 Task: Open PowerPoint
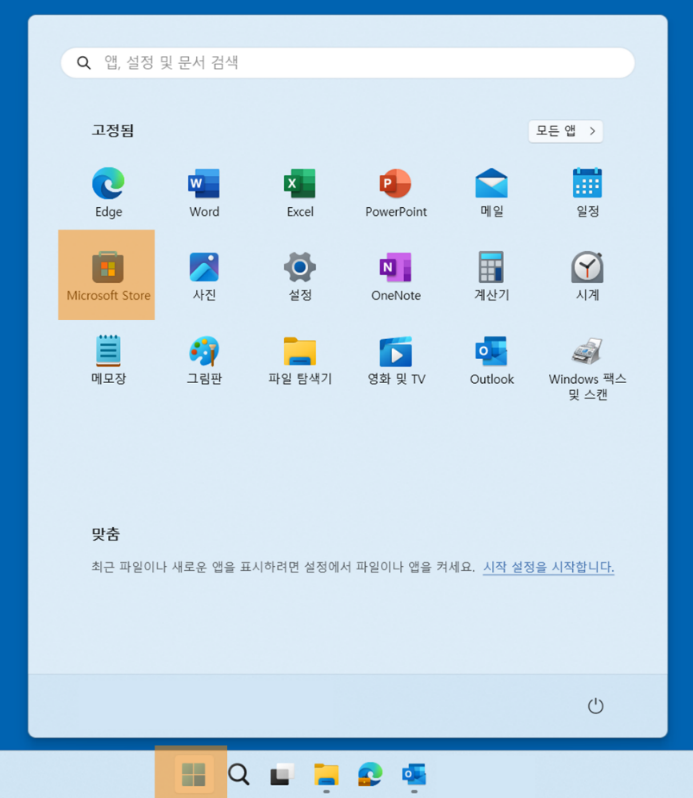tap(396, 193)
